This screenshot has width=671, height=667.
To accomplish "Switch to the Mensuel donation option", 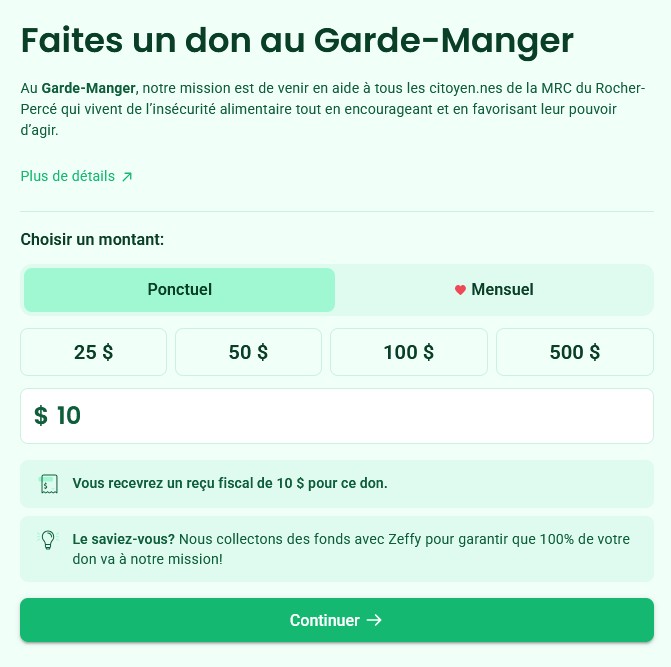I will pyautogui.click(x=494, y=290).
